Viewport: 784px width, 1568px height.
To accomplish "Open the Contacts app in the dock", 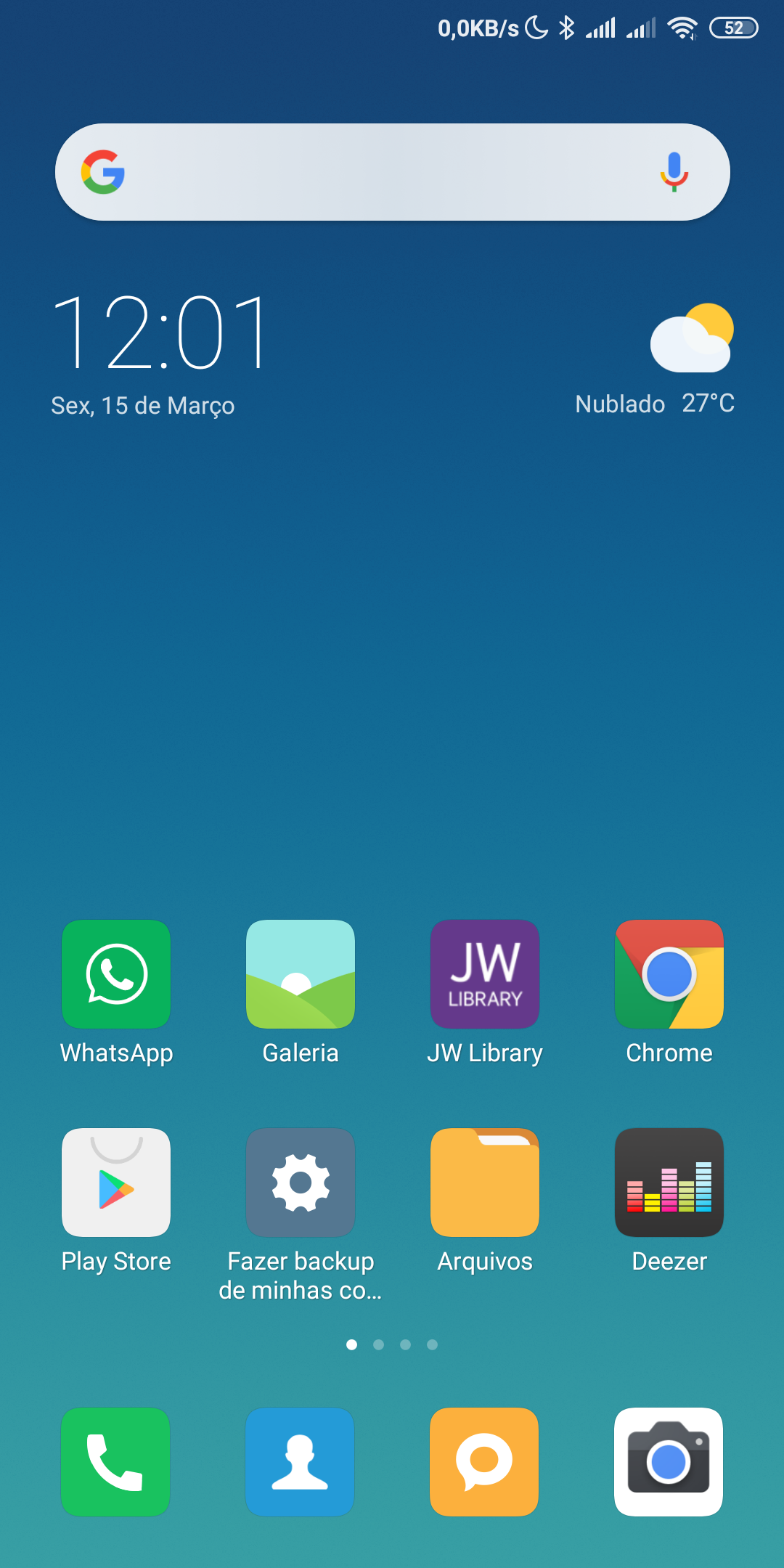I will [300, 1462].
